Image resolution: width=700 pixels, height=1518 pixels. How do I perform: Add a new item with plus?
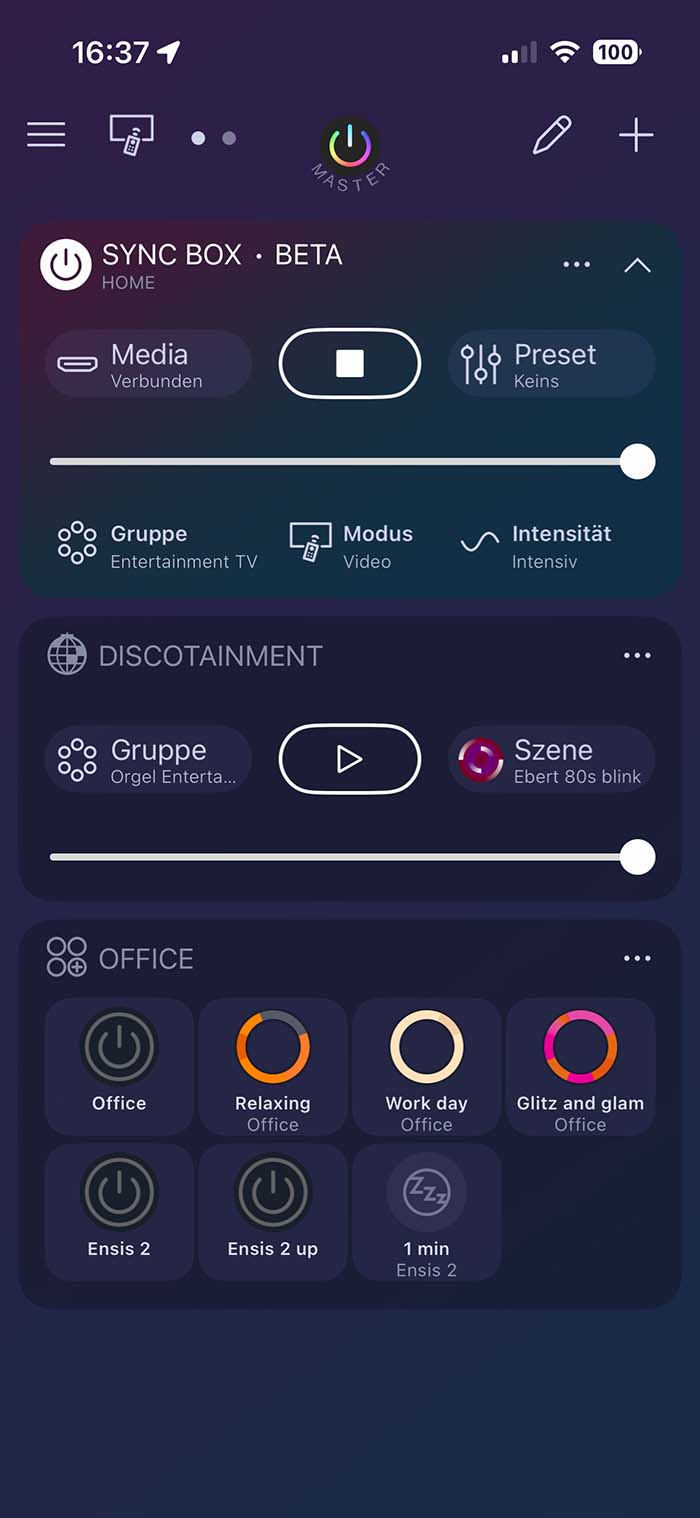point(636,135)
